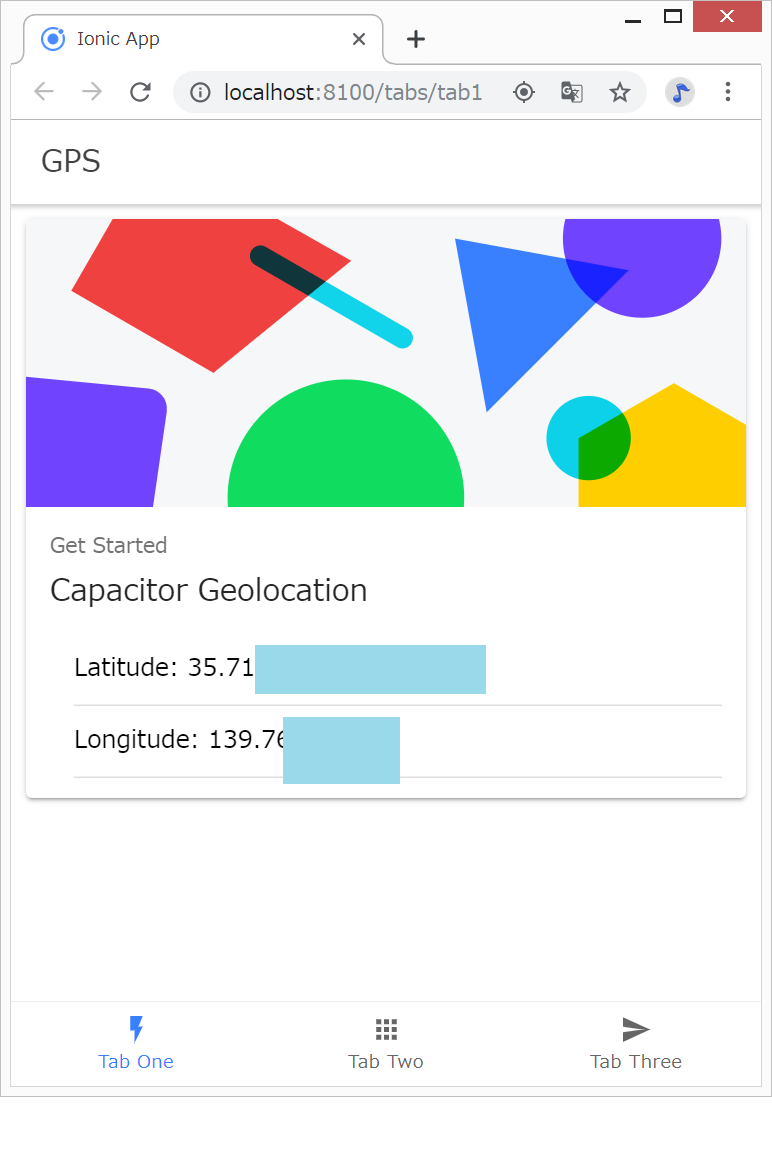Viewport: 772px width, 1152px height.
Task: Close the browser window
Action: 727,16
